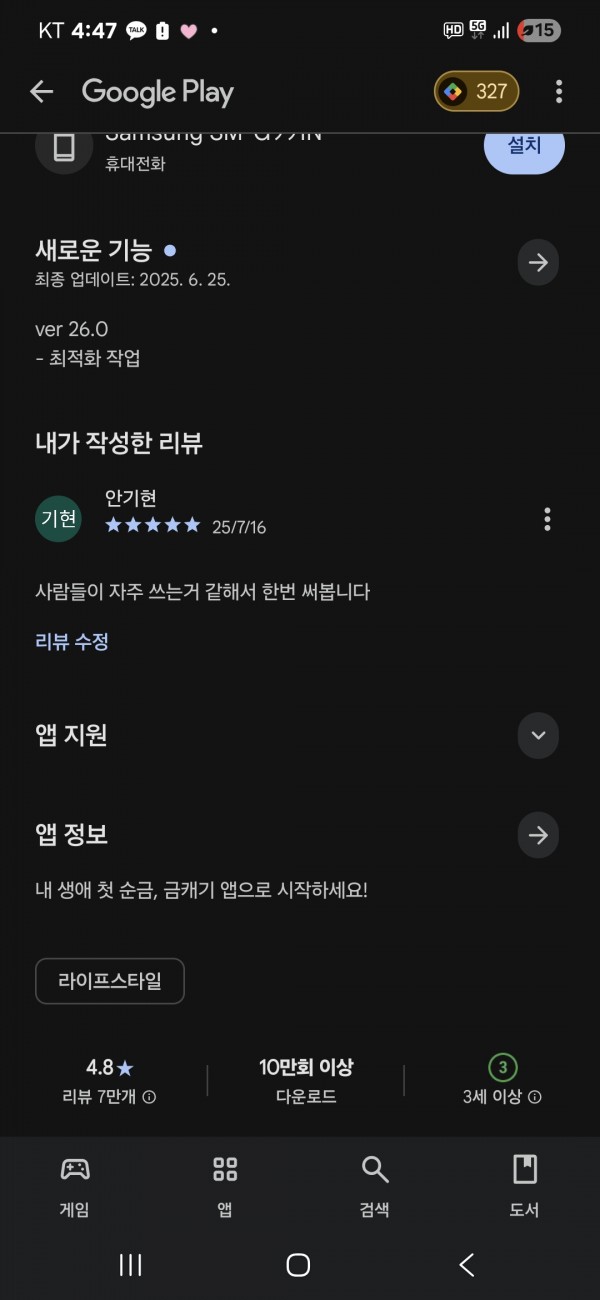The height and width of the screenshot is (1300, 600).
Task: Open the system recent apps button
Action: (130, 1265)
